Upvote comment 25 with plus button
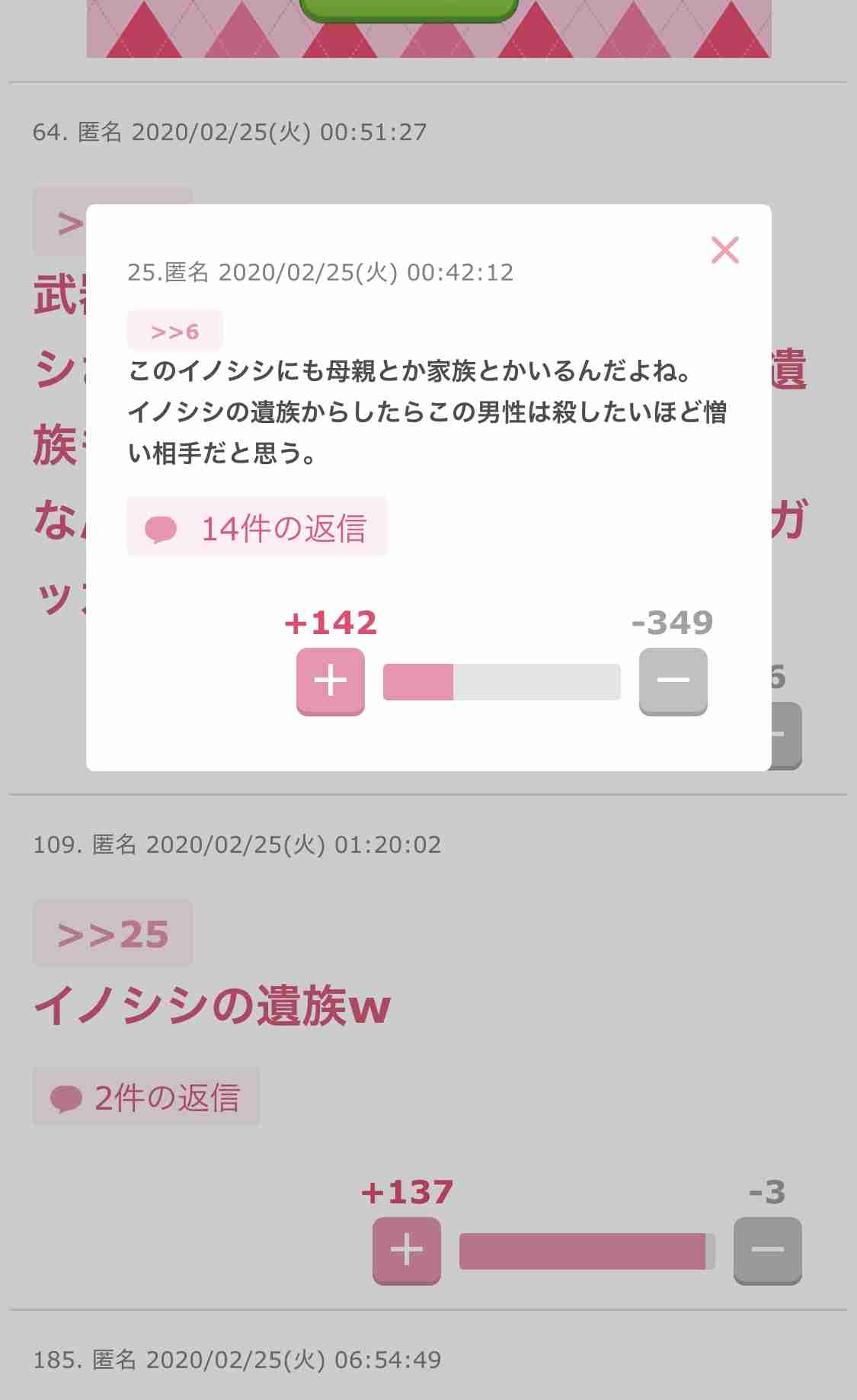The height and width of the screenshot is (1400, 857). click(330, 681)
